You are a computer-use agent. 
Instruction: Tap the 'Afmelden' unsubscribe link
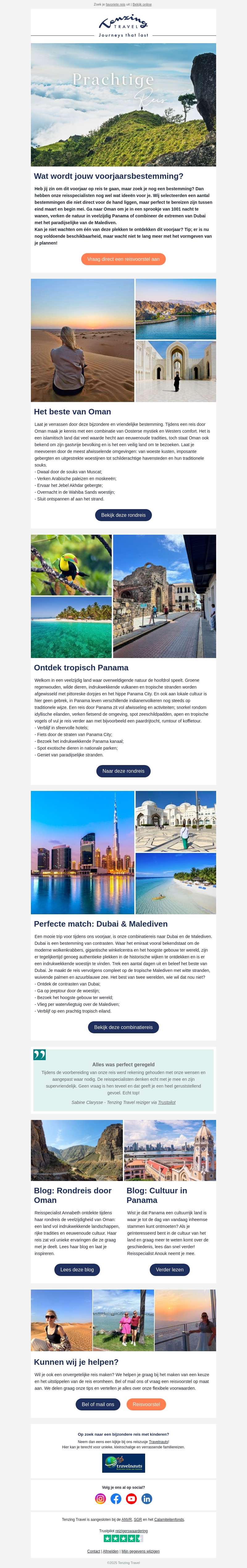(x=111, y=1551)
